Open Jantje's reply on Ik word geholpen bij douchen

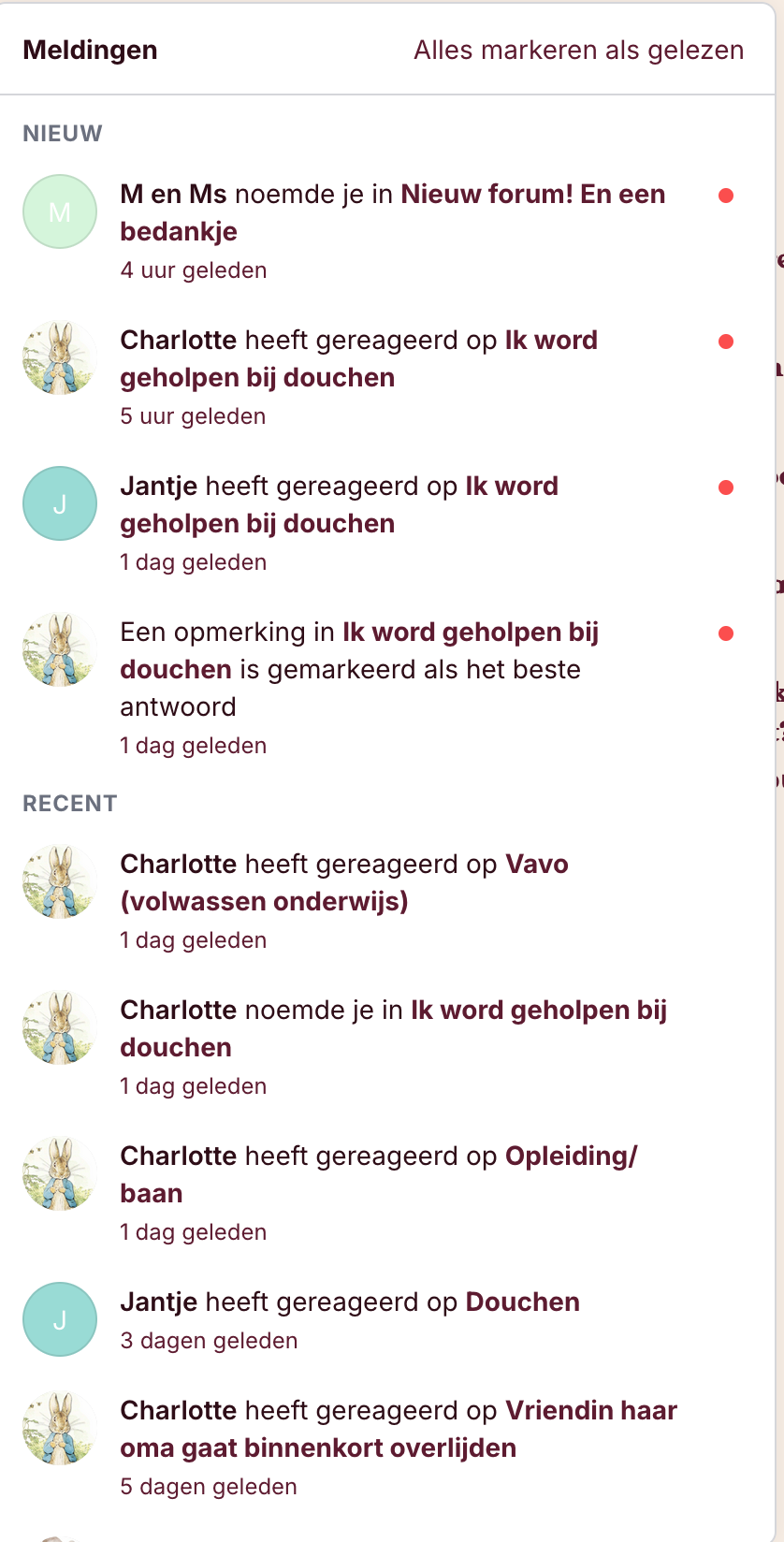coord(340,505)
